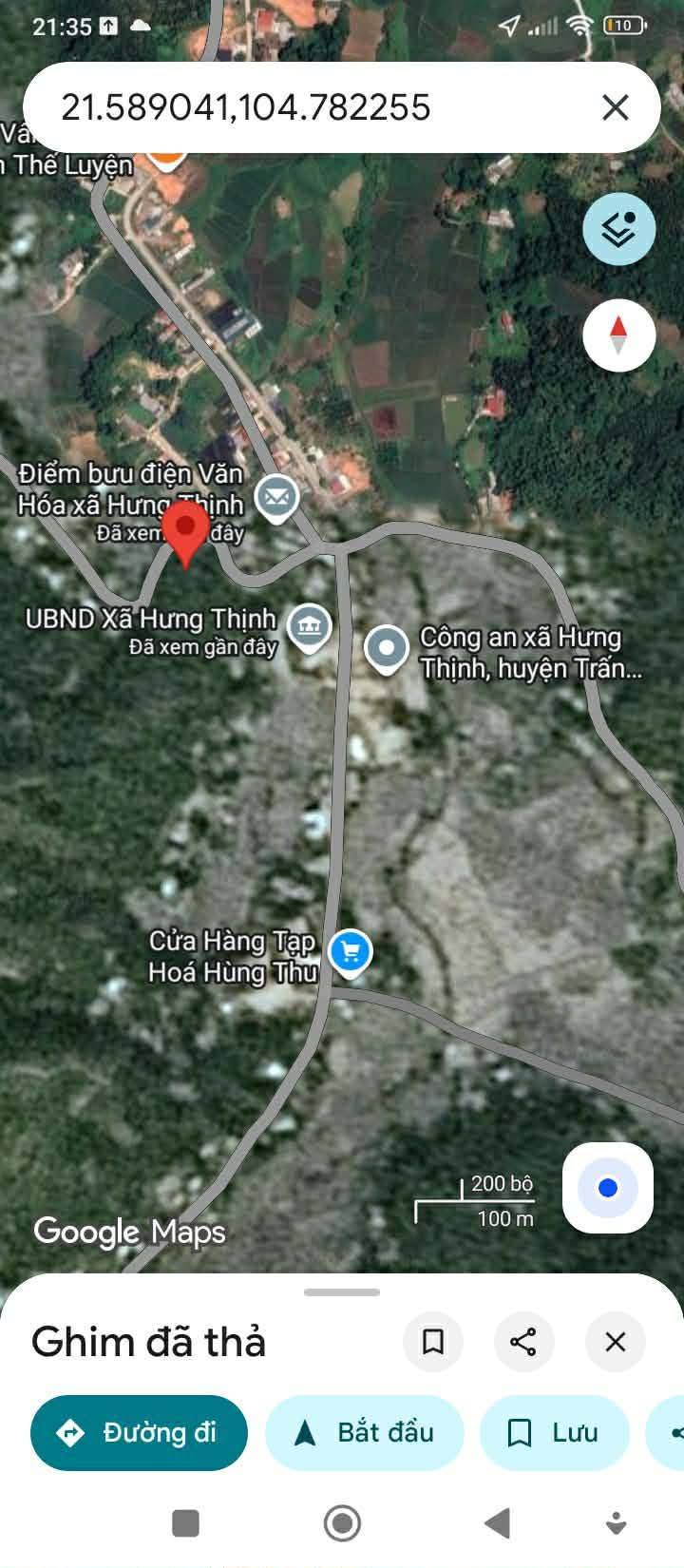Start navigation with Bắt đầu
The image size is (684, 1568).
coord(365,1432)
